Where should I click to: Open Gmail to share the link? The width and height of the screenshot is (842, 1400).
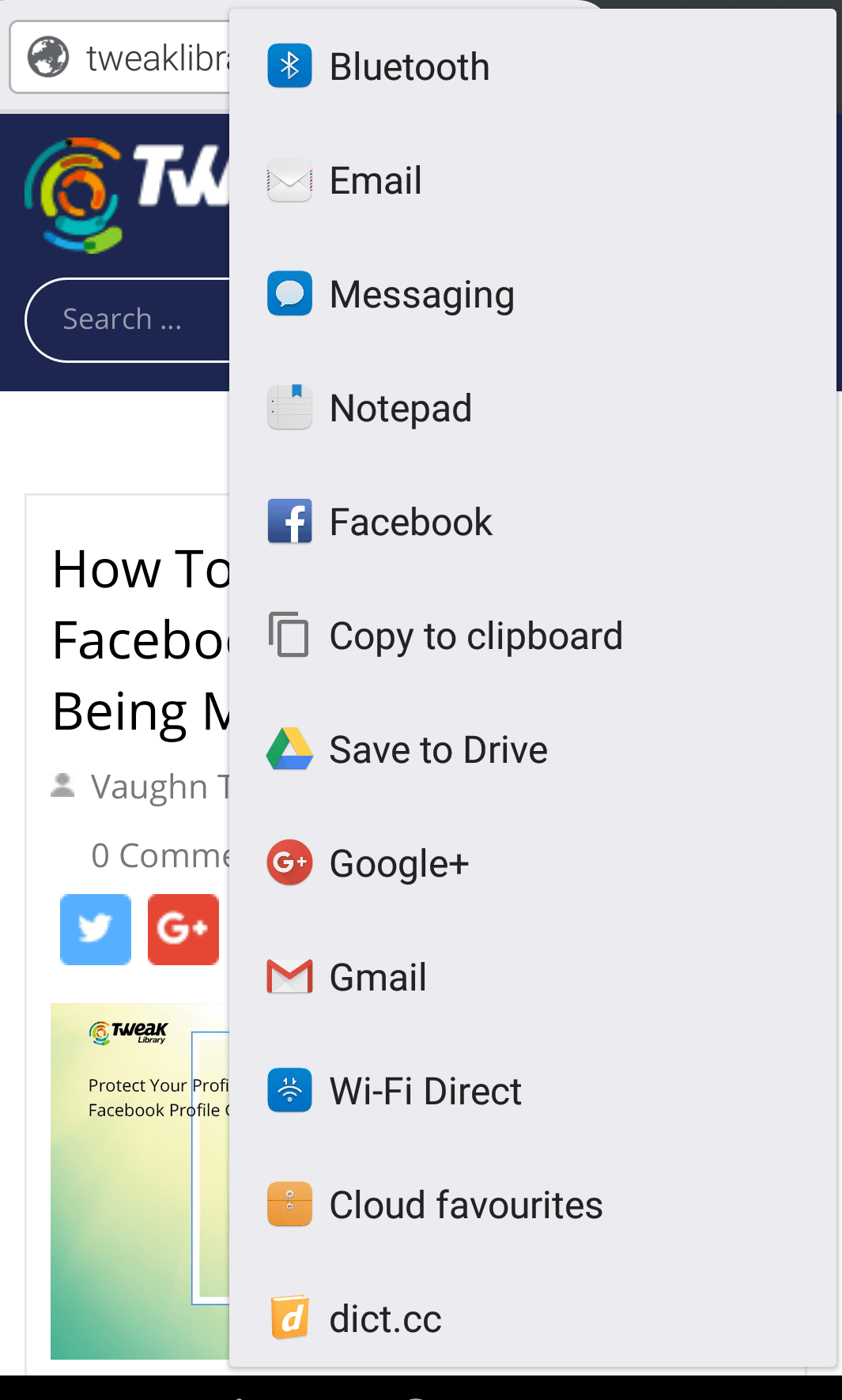click(x=378, y=978)
